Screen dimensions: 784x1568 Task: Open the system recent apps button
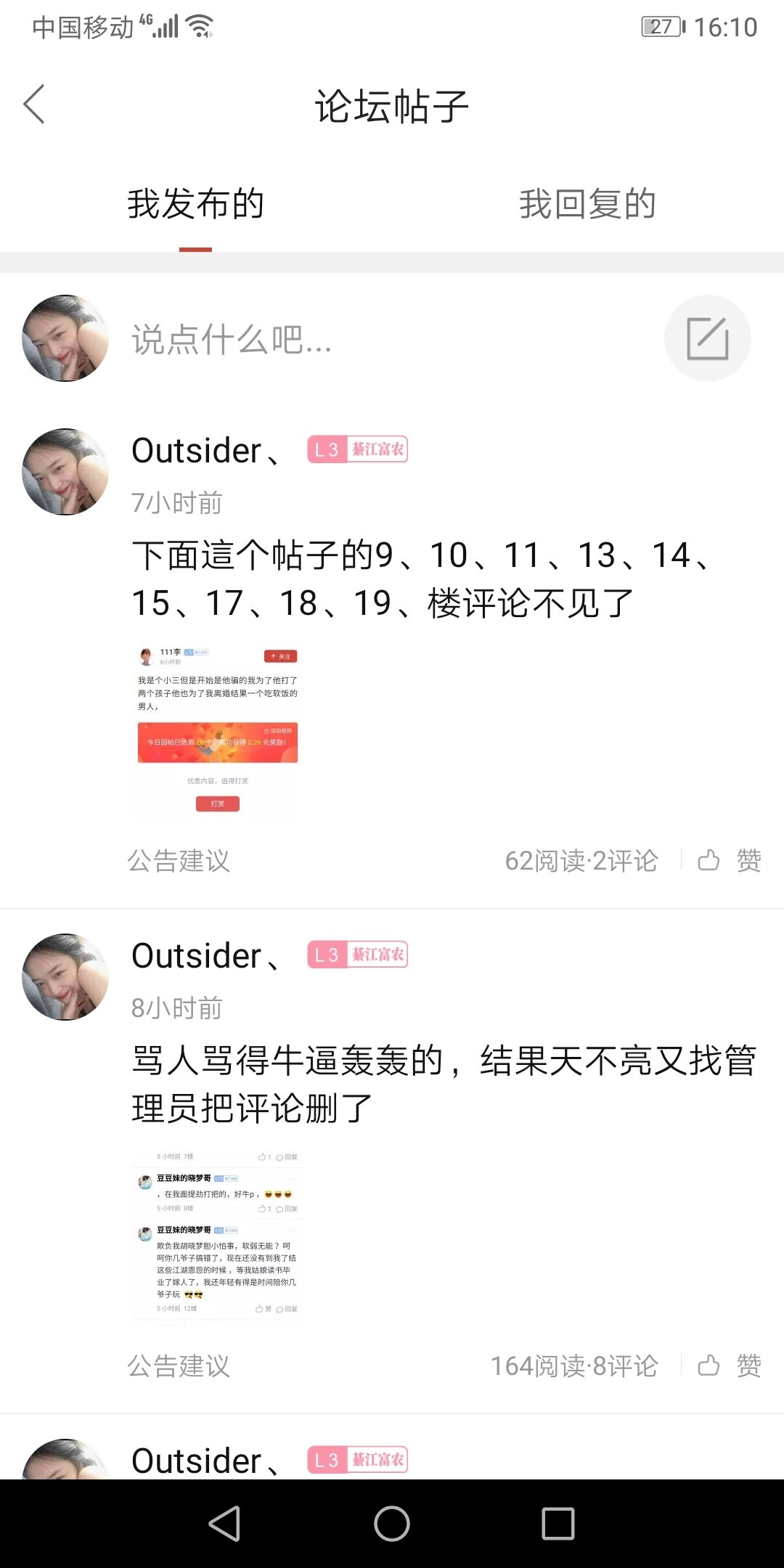pyautogui.click(x=558, y=1523)
